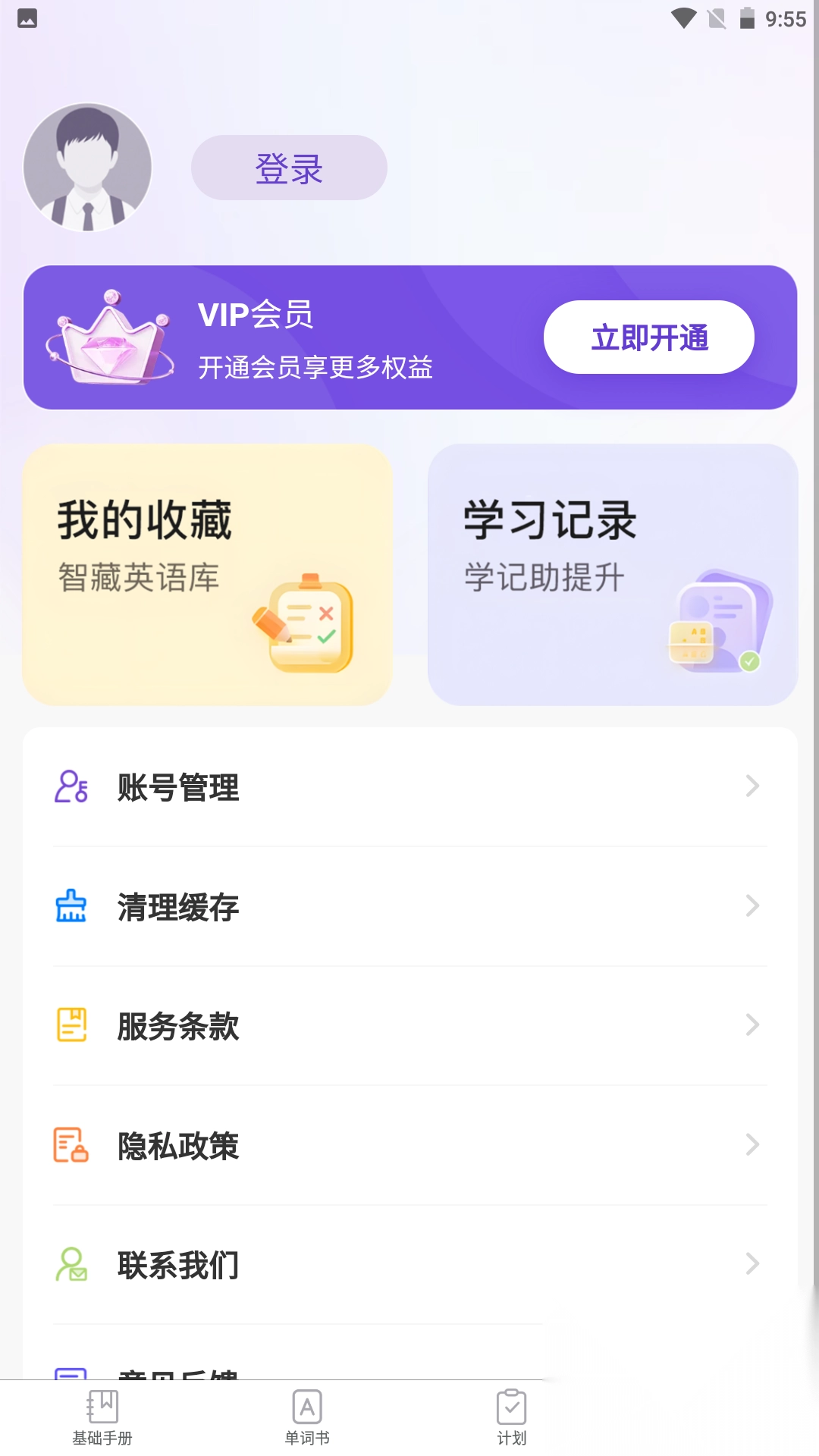Open the 隐私政策 privacy policy row
The image size is (819, 1456).
click(x=409, y=1146)
